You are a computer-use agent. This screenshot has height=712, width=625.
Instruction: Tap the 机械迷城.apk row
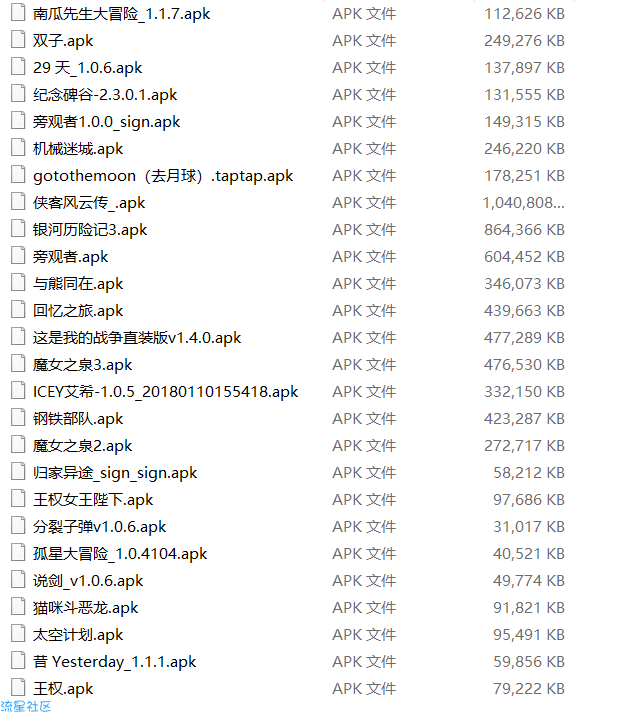tap(78, 149)
